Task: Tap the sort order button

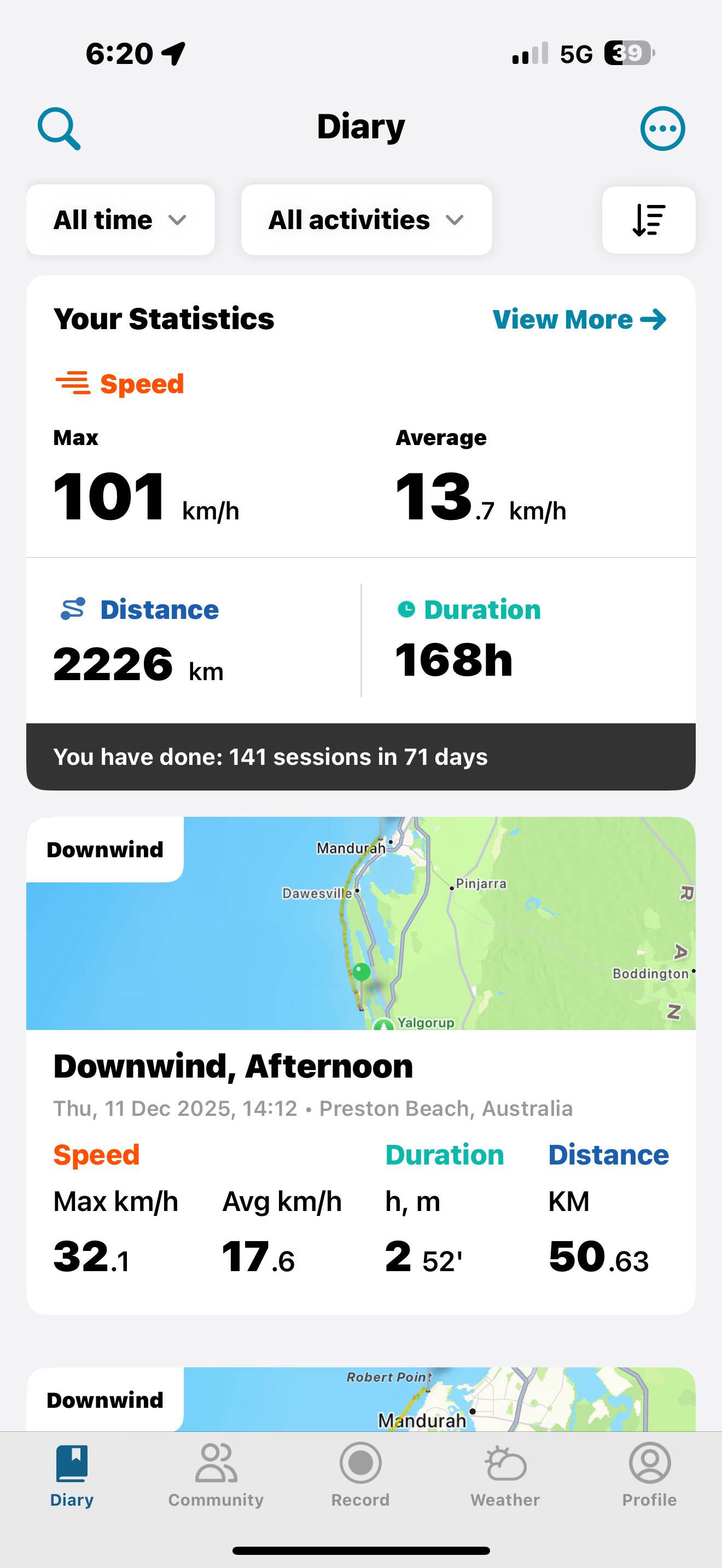Action: click(648, 220)
